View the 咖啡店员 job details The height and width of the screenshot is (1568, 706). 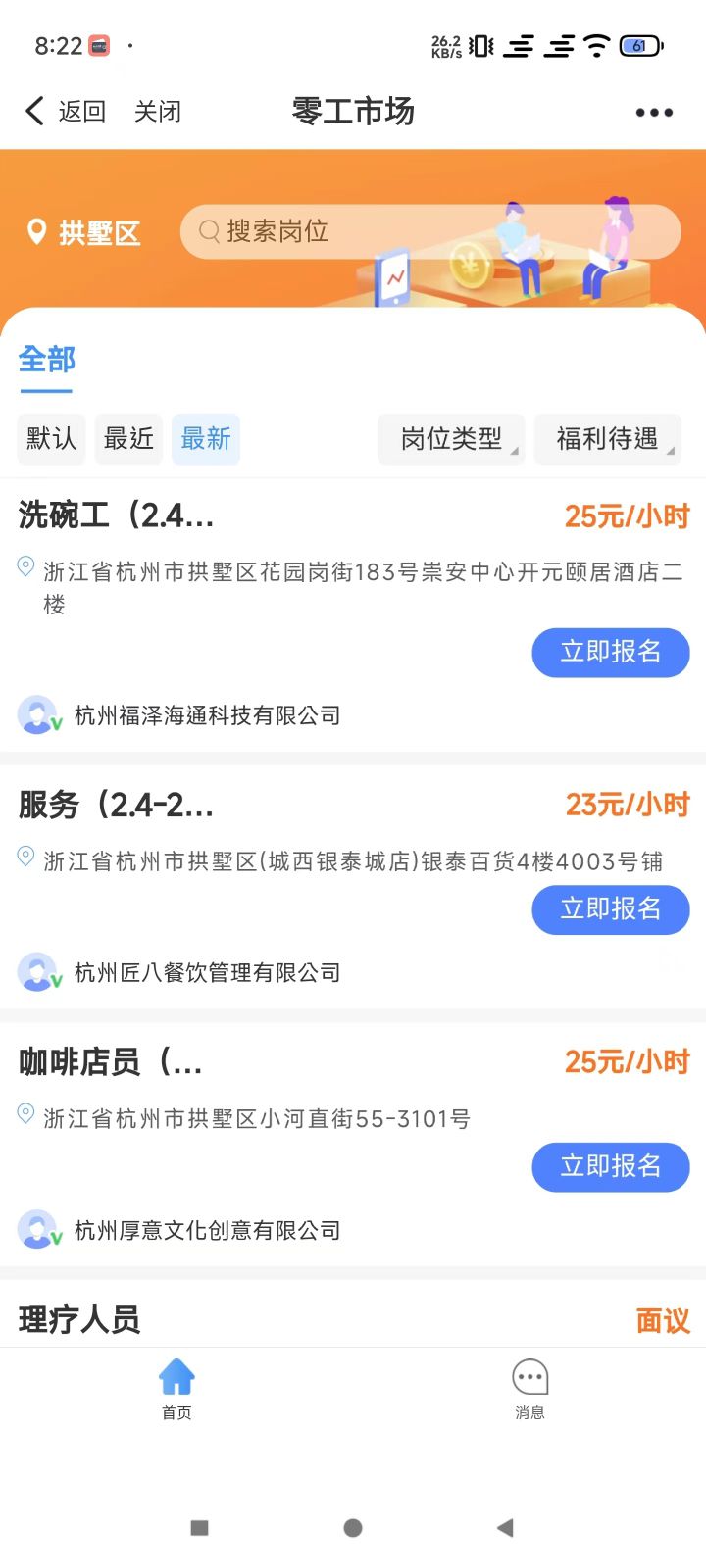coord(110,1061)
